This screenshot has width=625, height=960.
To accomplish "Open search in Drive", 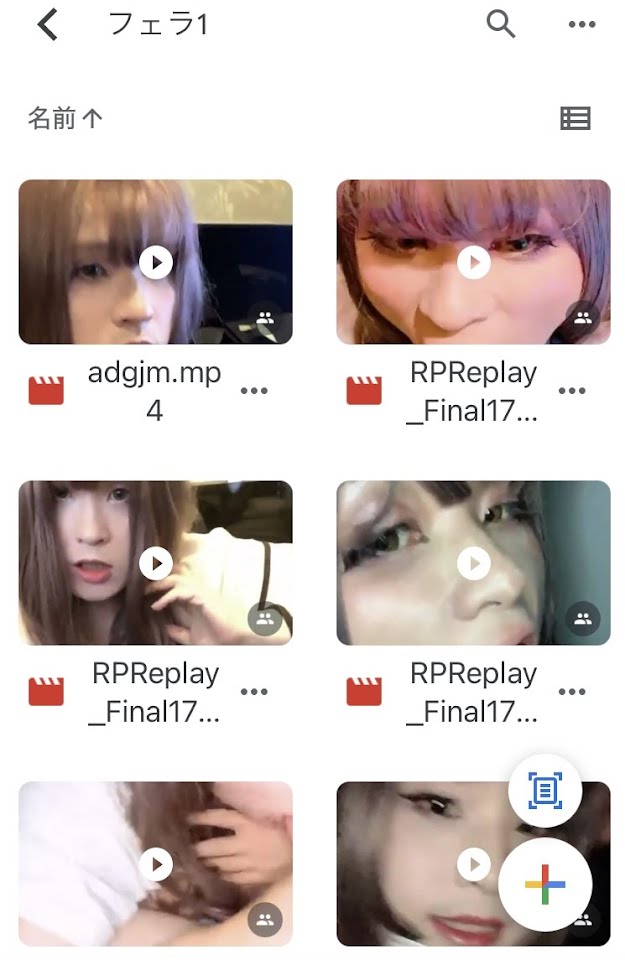I will click(x=501, y=24).
